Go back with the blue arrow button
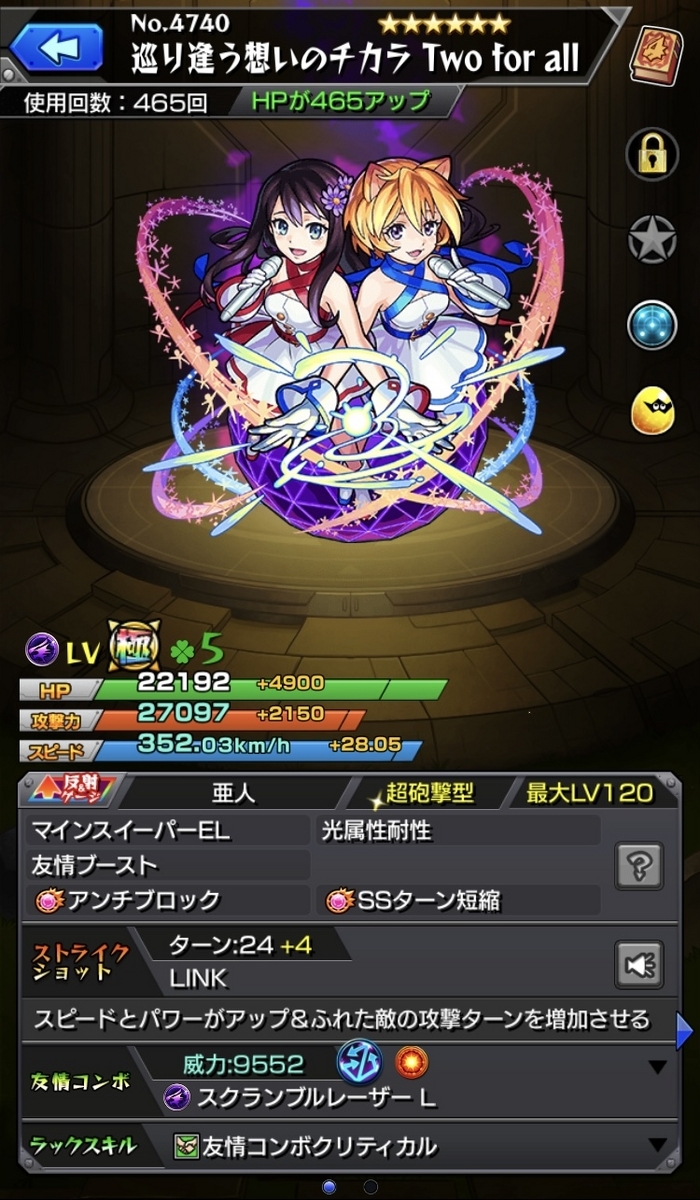The height and width of the screenshot is (1200, 700). click(56, 46)
